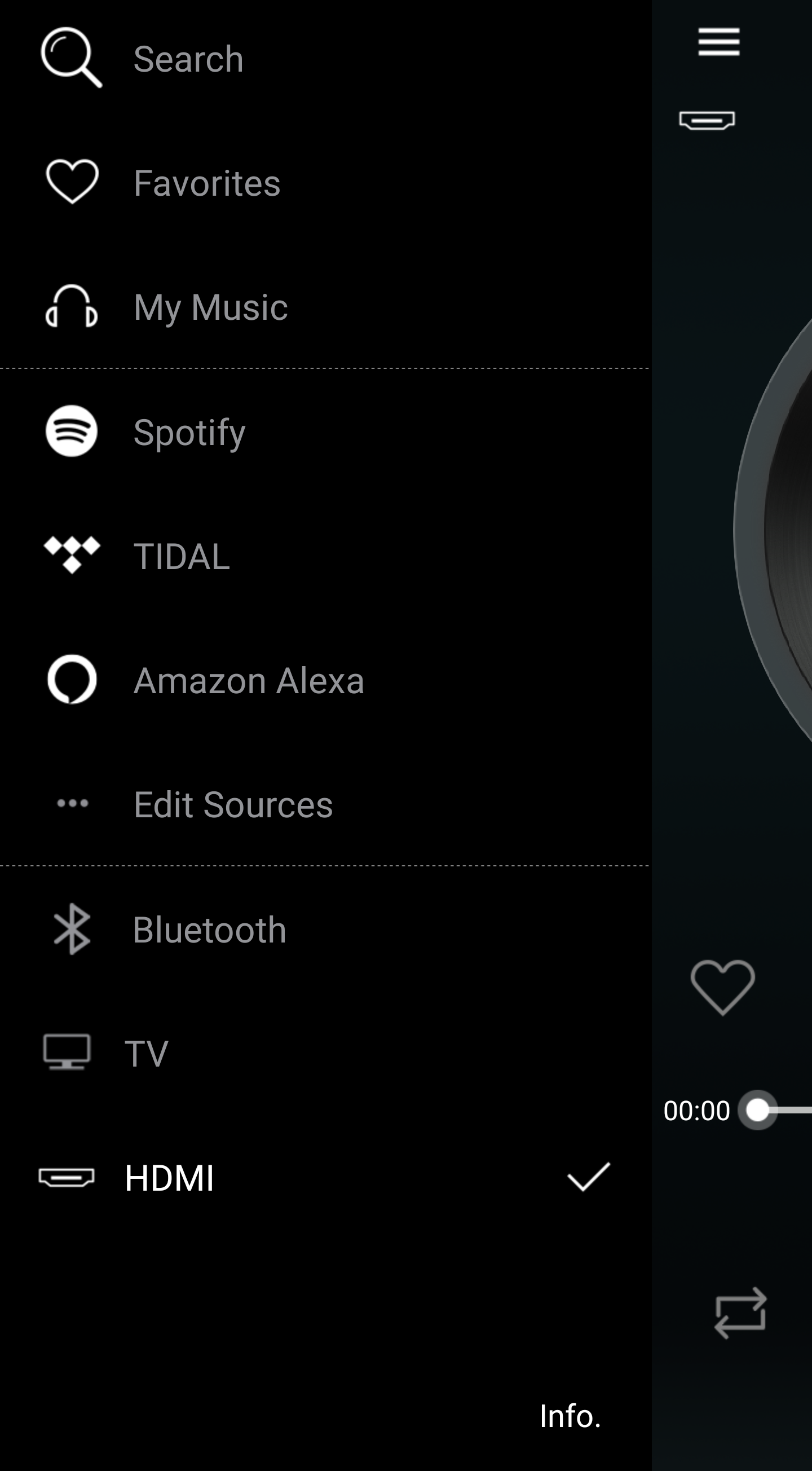Switch input to TV

pyautogui.click(x=146, y=1054)
